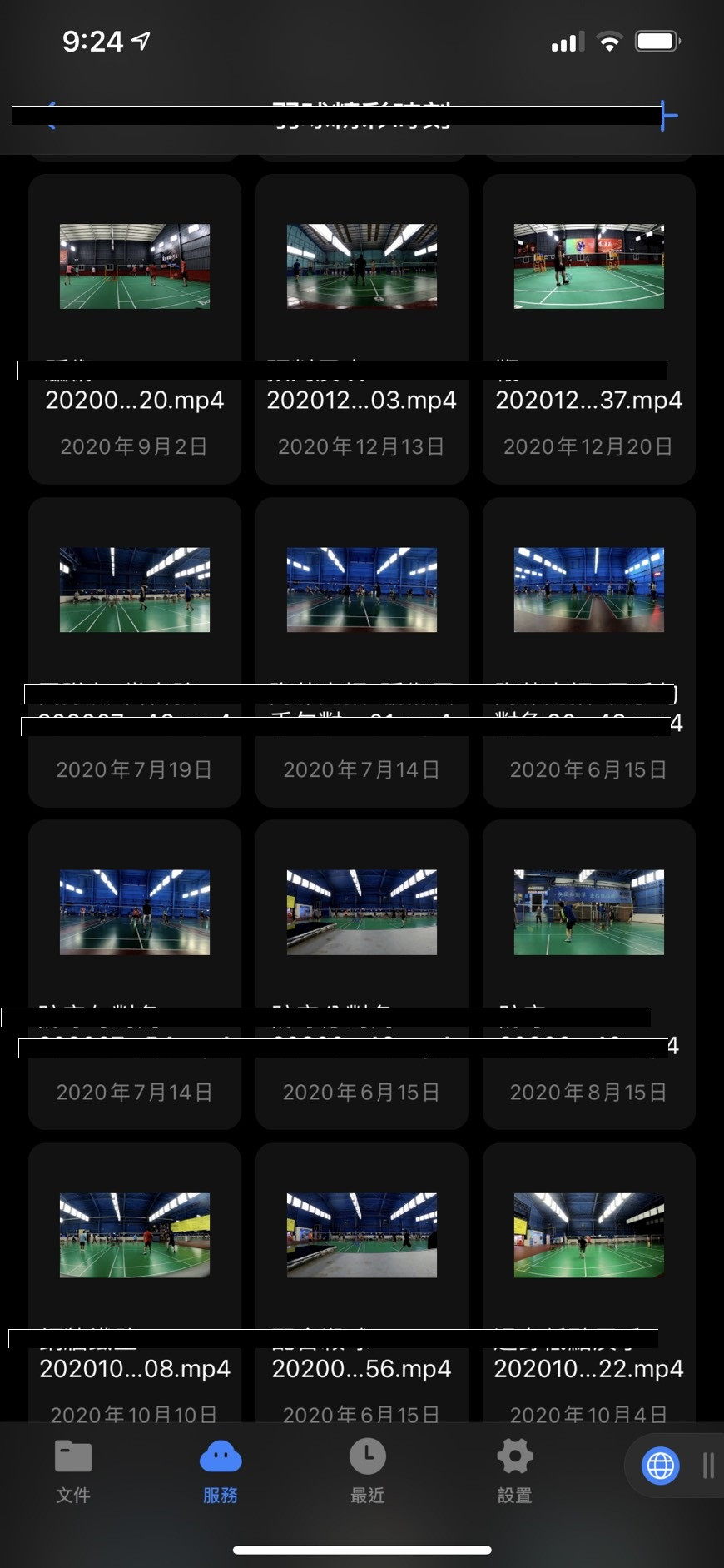Switch to the 文件 tab
This screenshot has width=724, height=1568.
coord(73,1471)
